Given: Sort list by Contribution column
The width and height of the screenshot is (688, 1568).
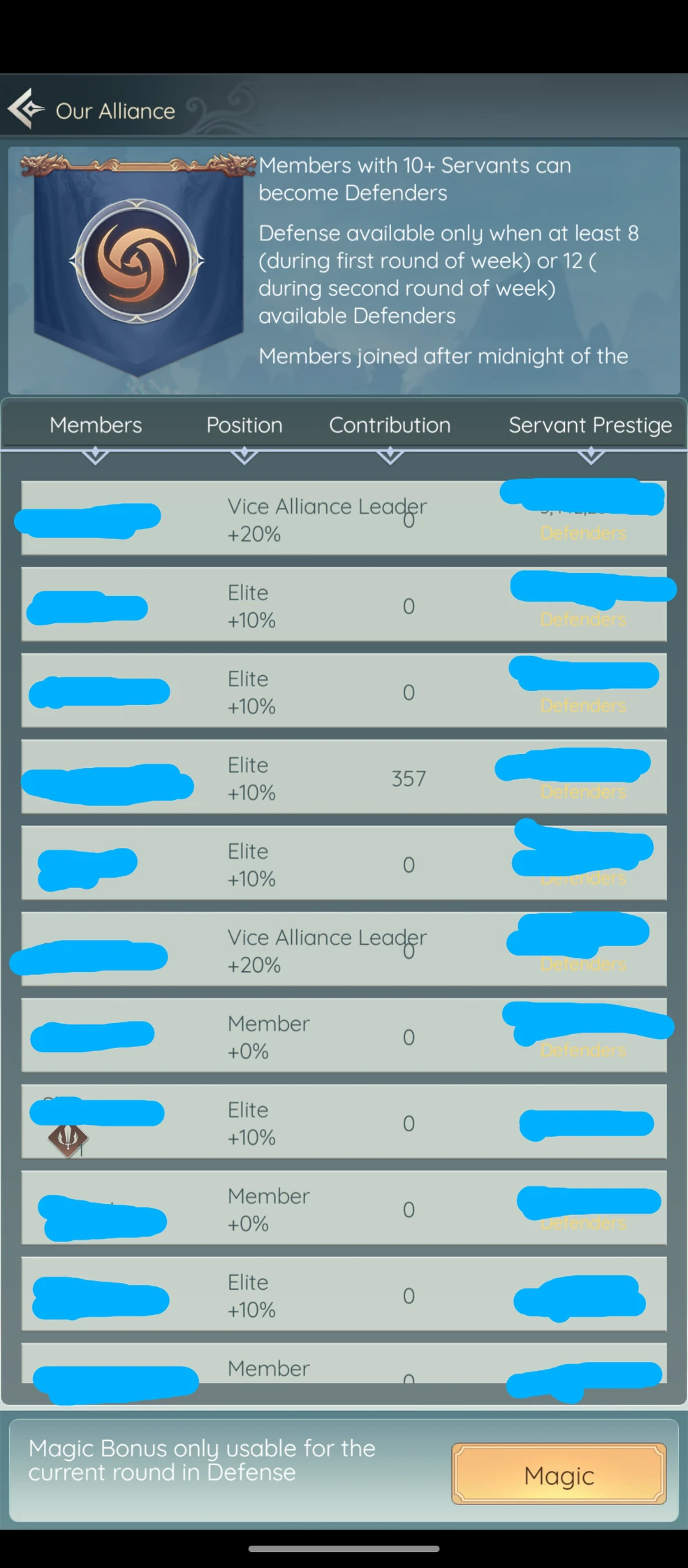Looking at the screenshot, I should (x=390, y=426).
